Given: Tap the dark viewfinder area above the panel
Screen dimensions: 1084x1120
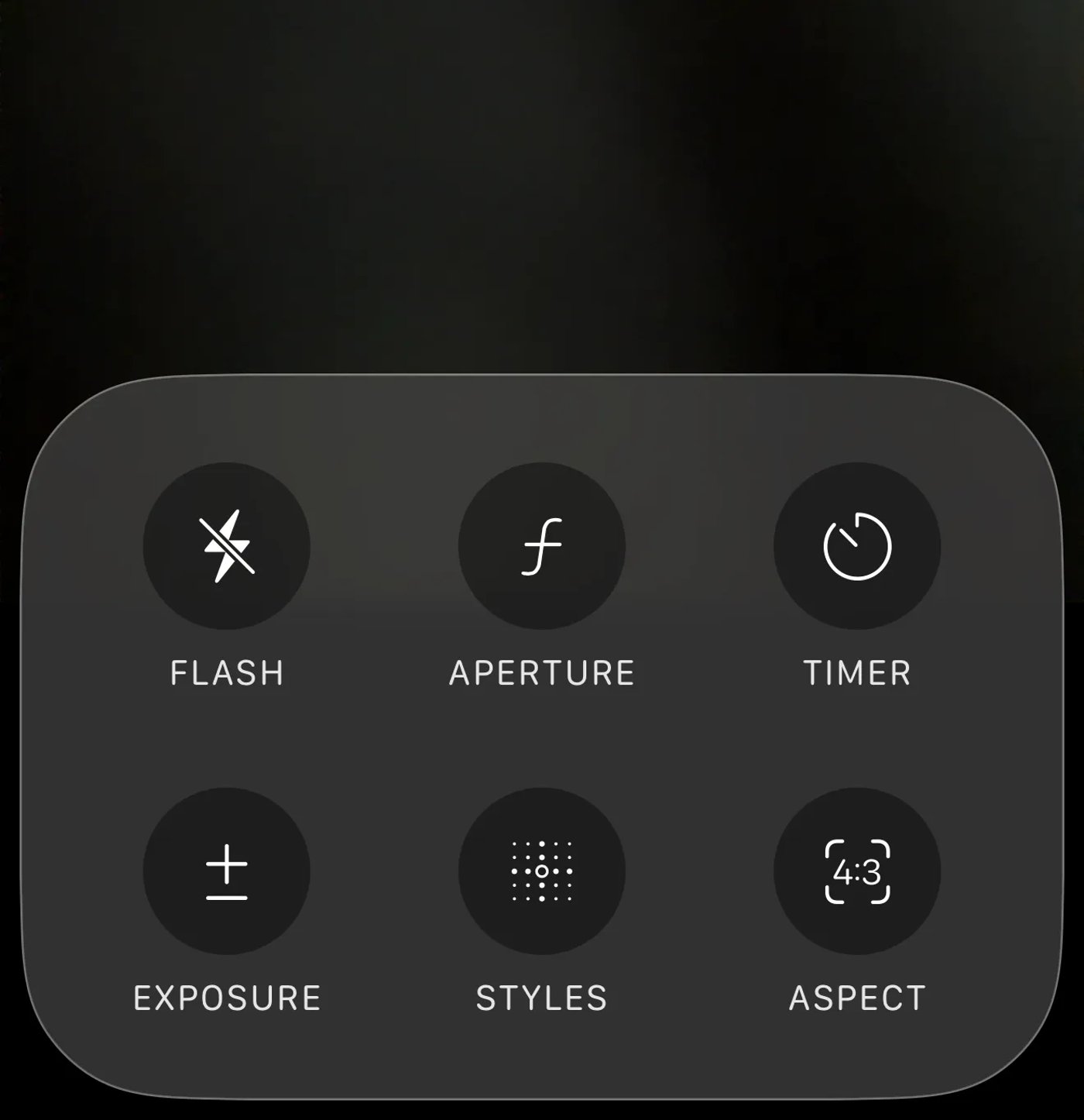Looking at the screenshot, I should [542, 186].
